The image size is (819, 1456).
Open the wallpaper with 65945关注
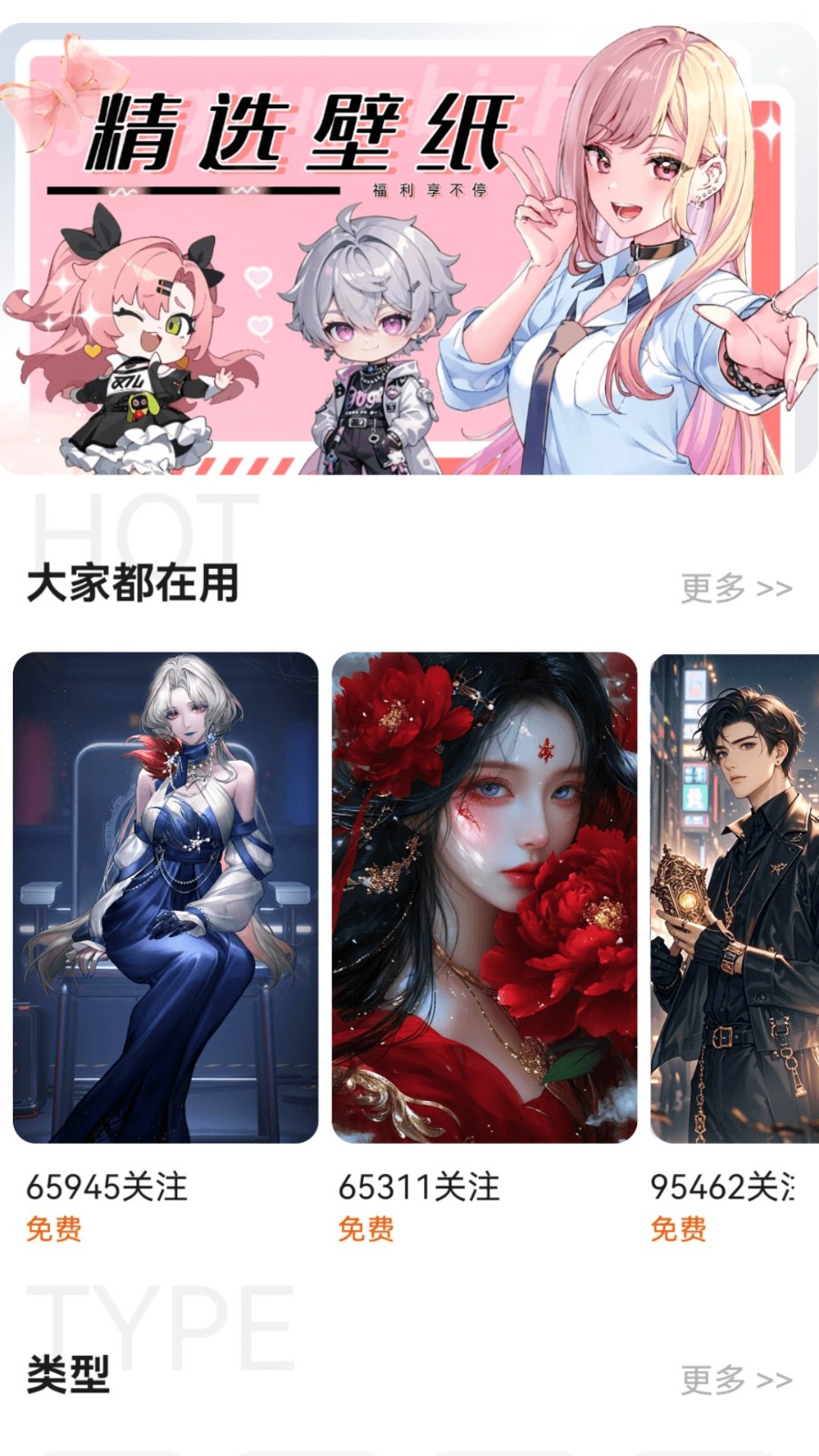click(166, 897)
